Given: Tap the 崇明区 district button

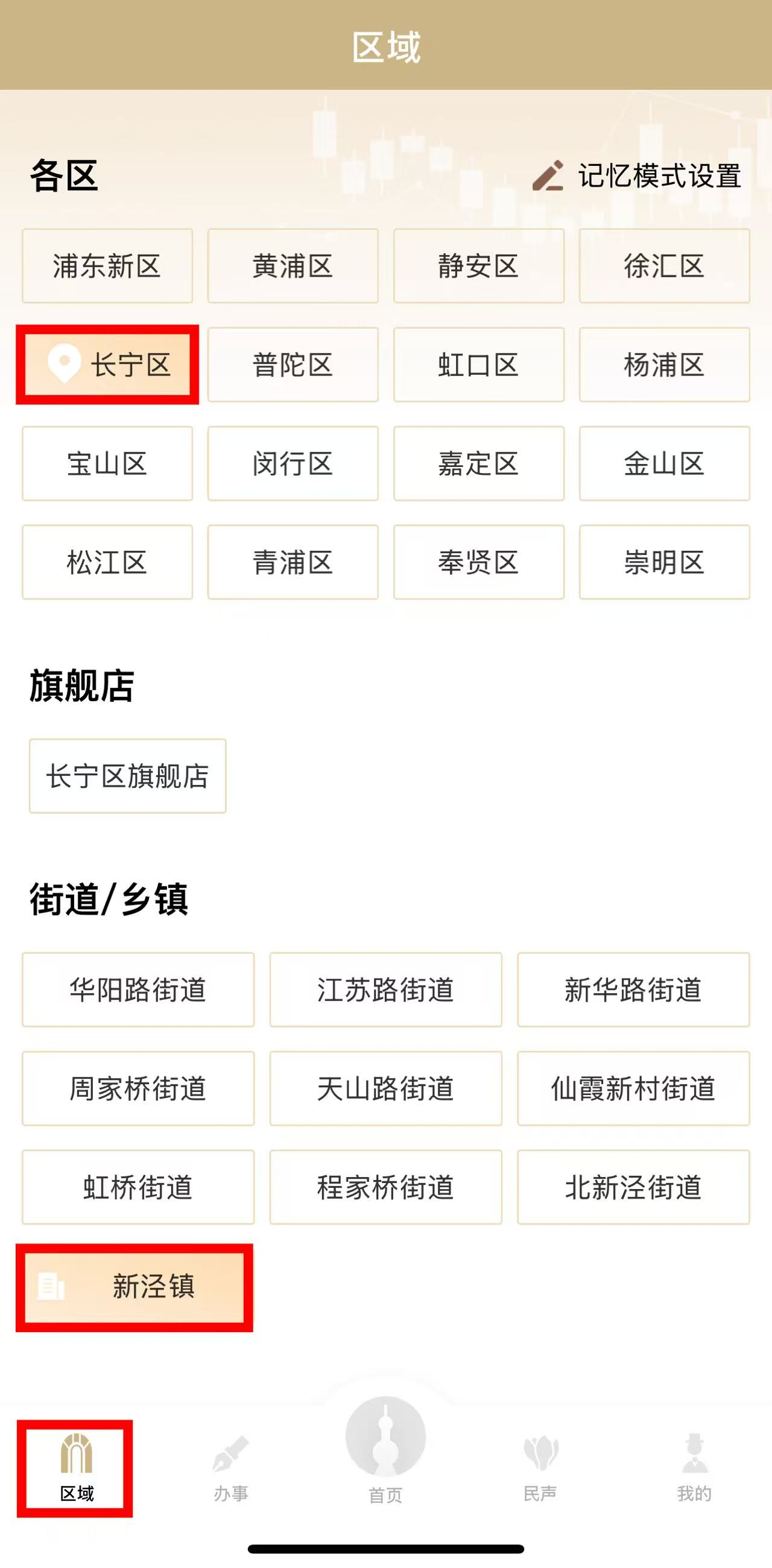Looking at the screenshot, I should click(x=664, y=563).
